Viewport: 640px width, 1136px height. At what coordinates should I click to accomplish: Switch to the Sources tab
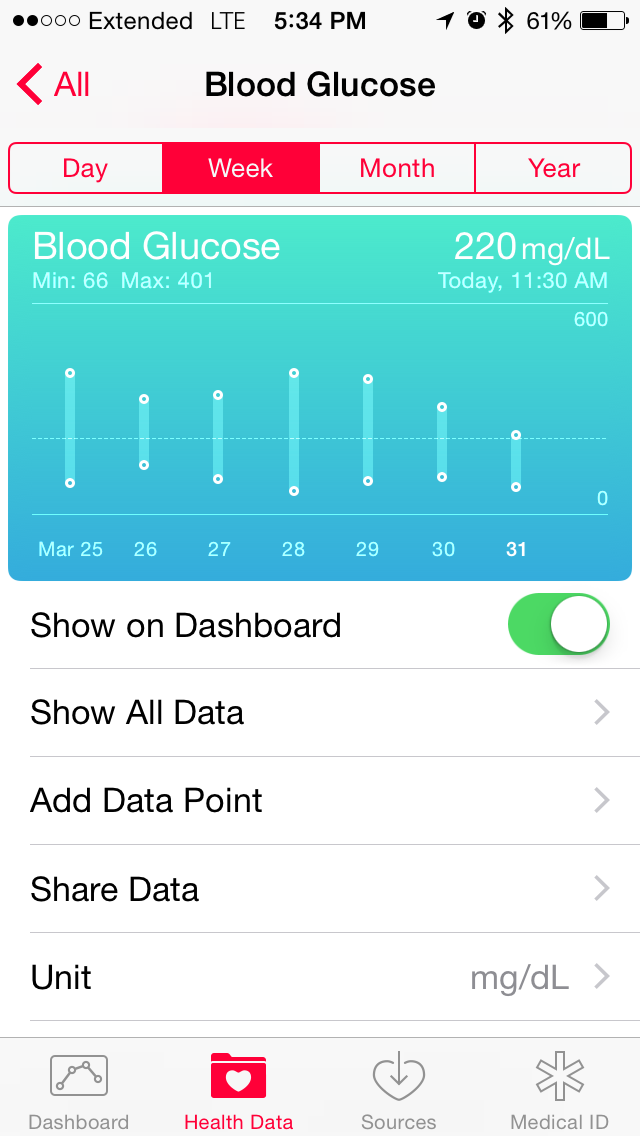tap(399, 1091)
